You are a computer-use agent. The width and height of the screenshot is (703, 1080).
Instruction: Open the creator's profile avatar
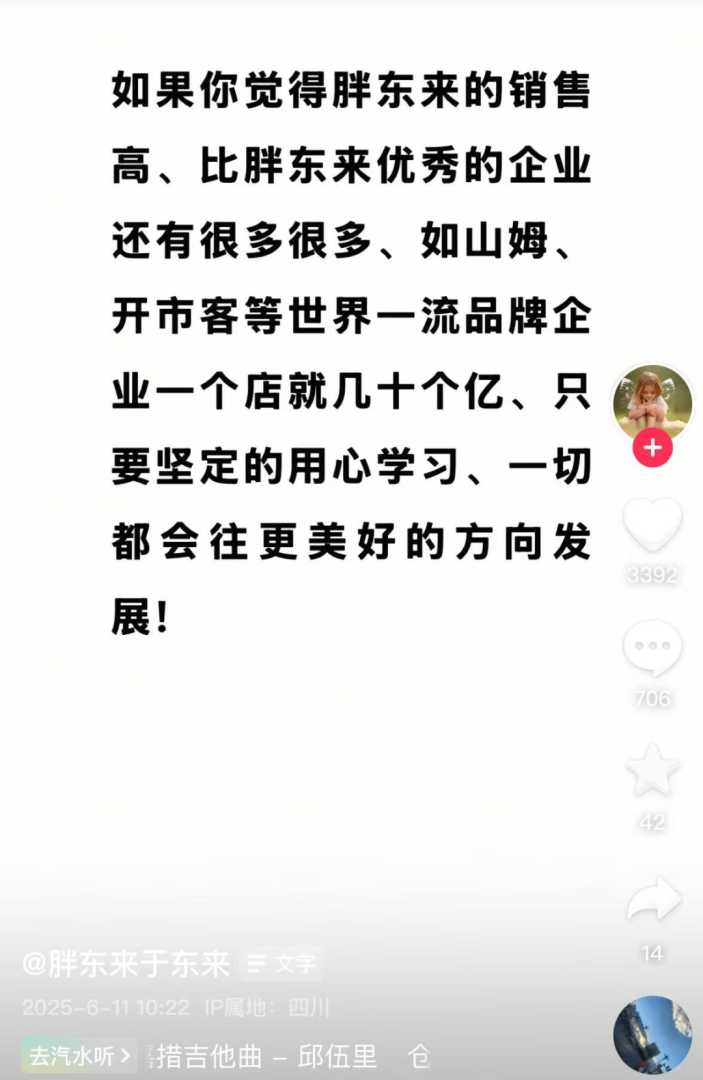pyautogui.click(x=652, y=402)
